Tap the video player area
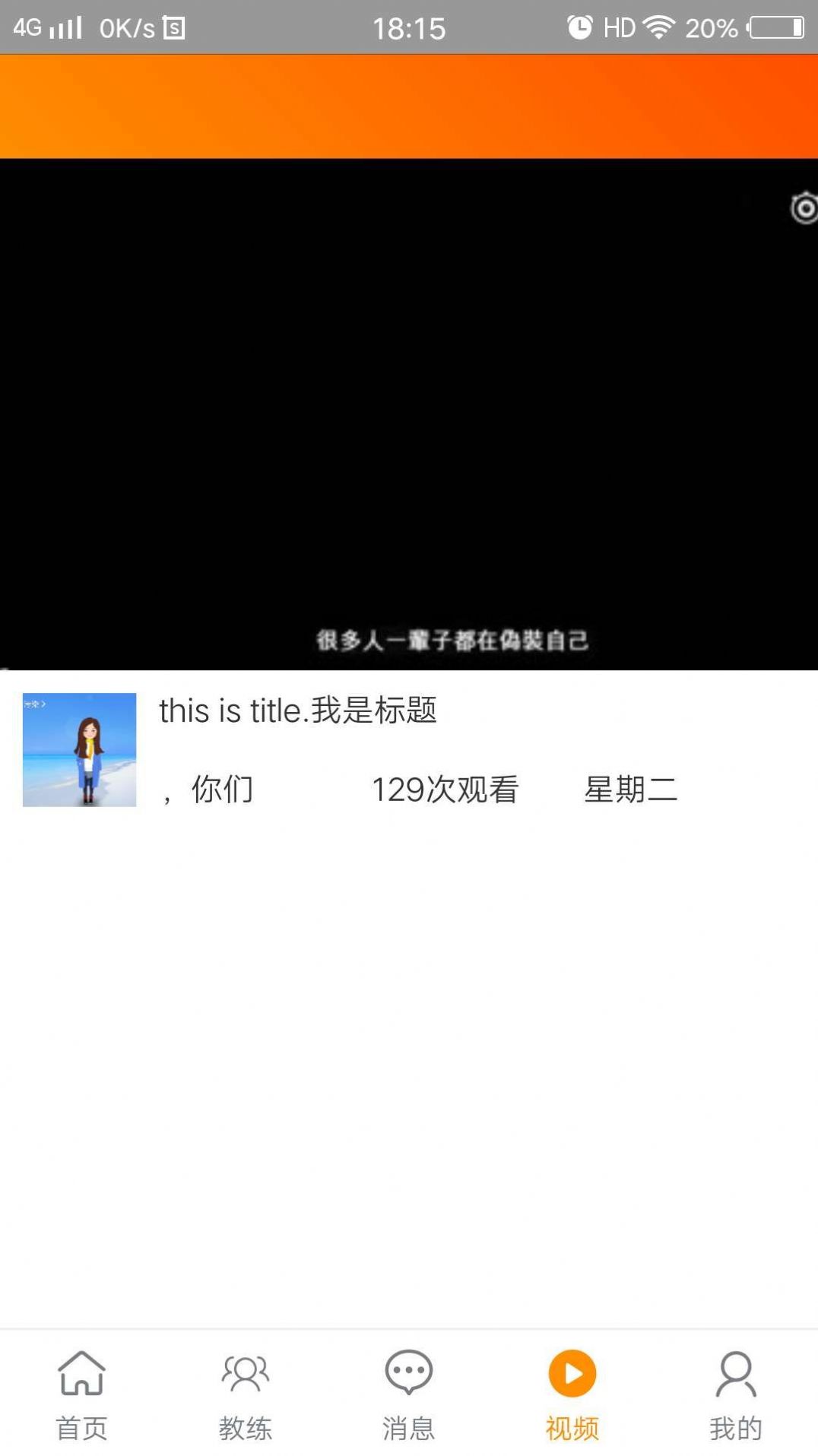Viewport: 818px width, 1456px height. point(409,414)
